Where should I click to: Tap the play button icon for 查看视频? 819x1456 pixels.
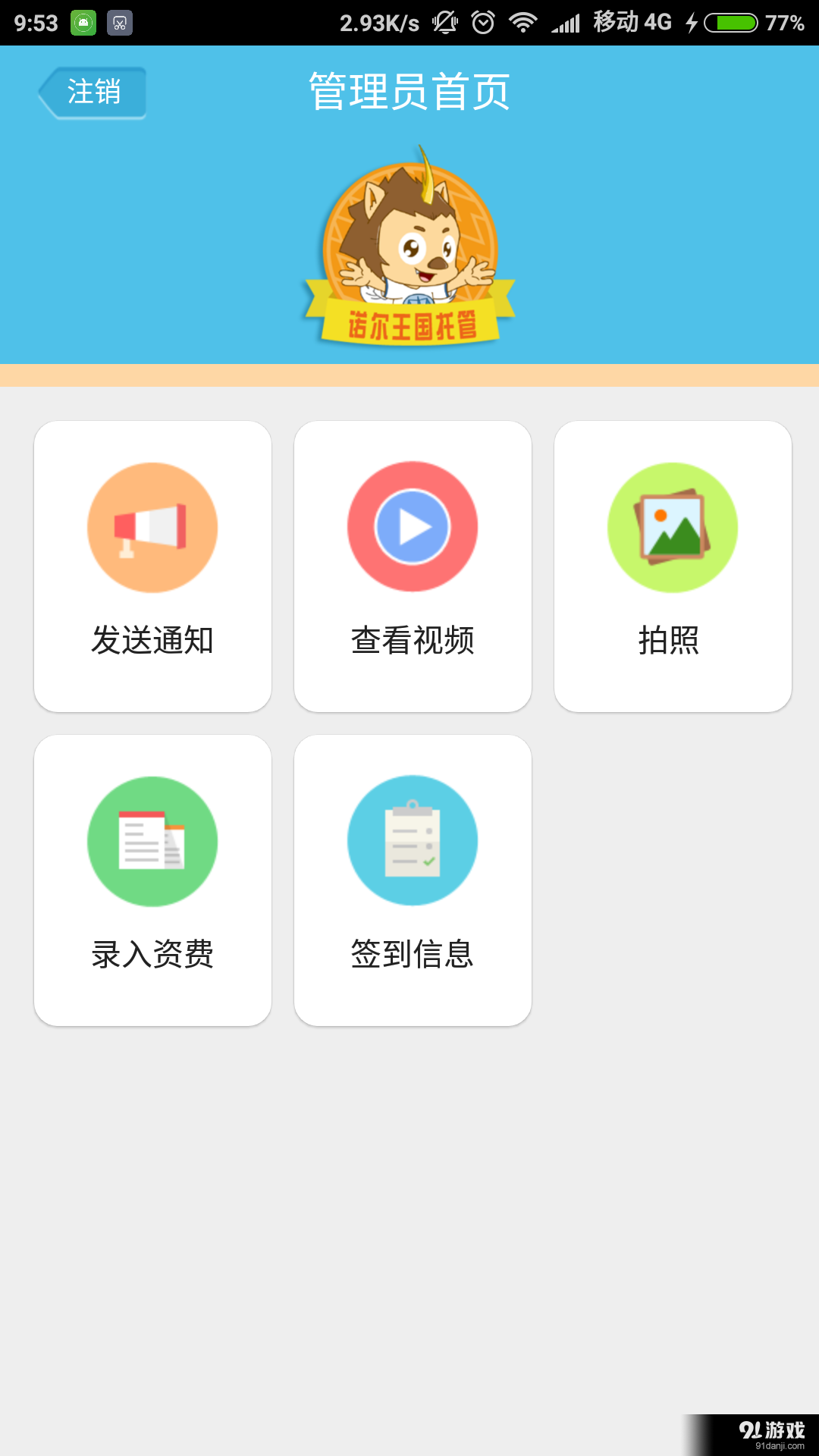click(x=413, y=526)
